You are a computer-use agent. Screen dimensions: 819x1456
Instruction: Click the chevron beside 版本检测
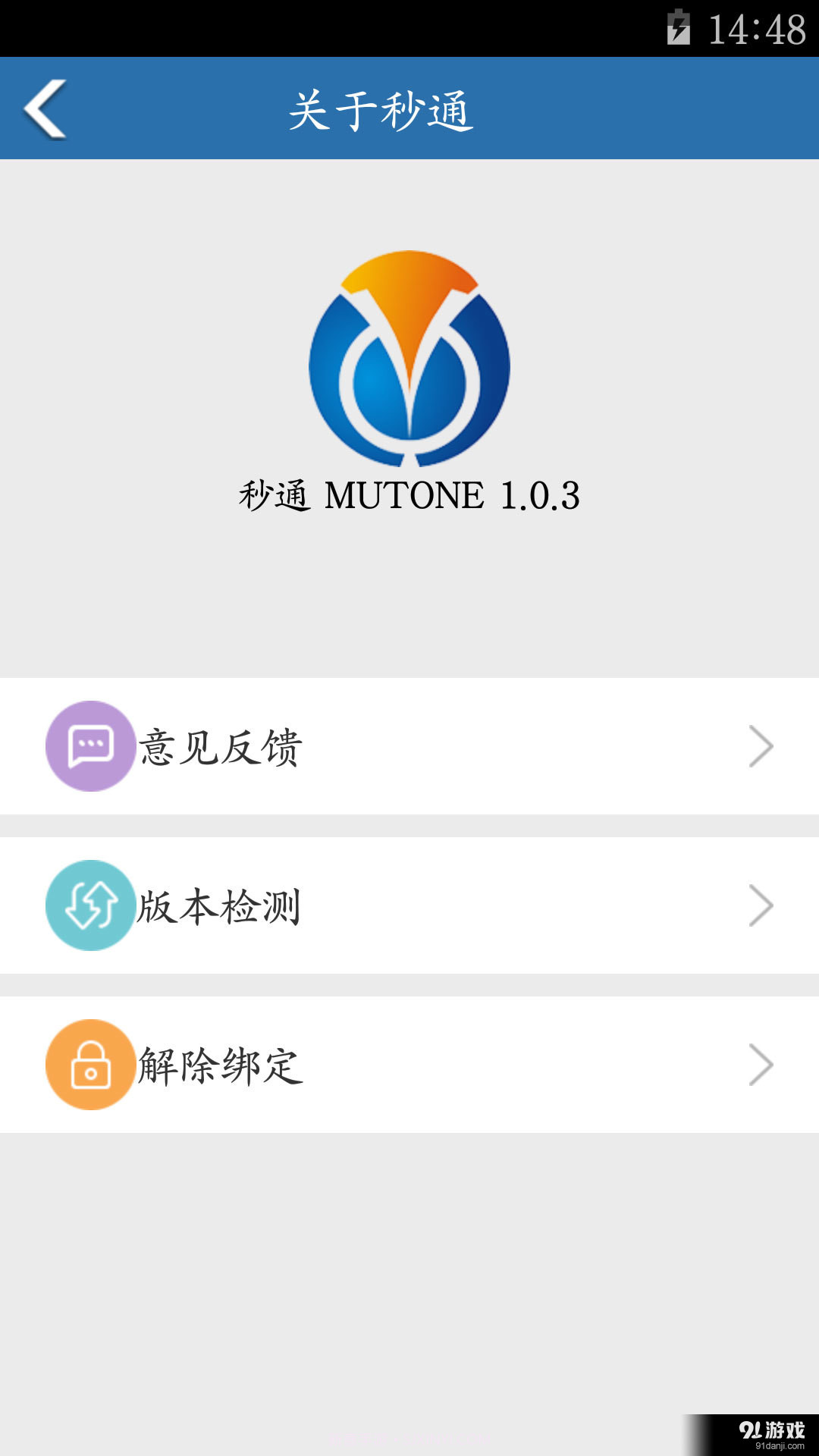coord(761,905)
